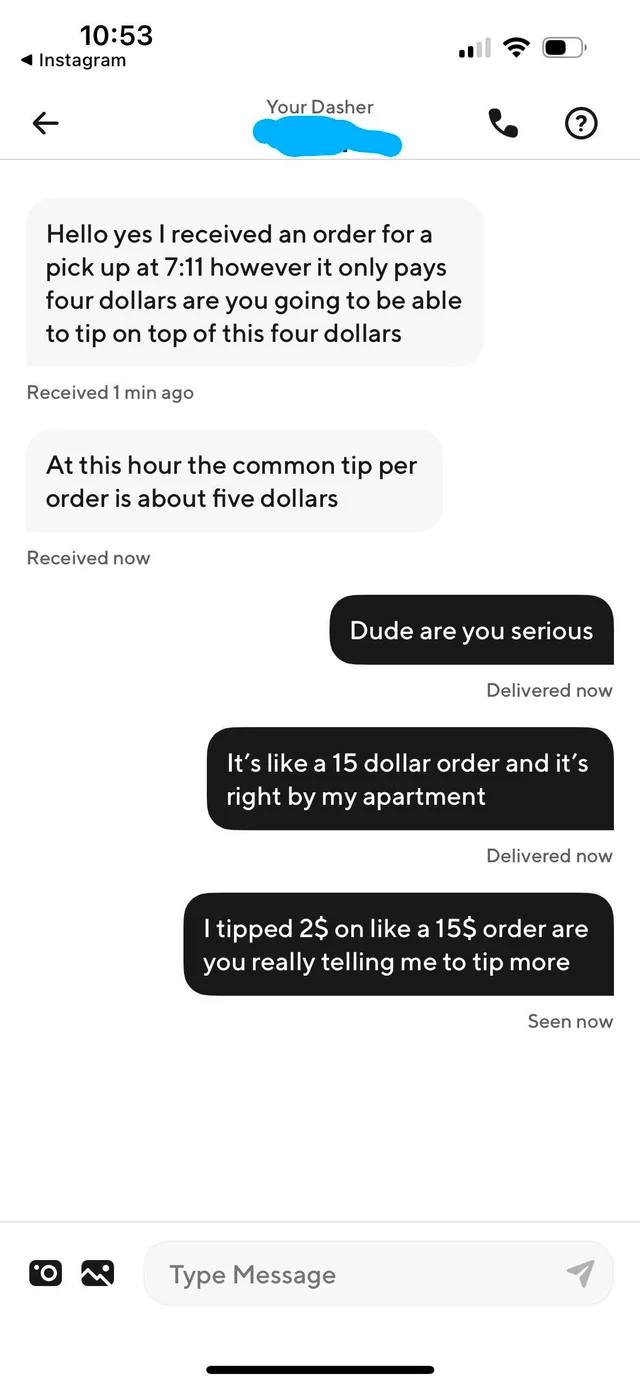
Task: Return to Instagram via the status bar link
Action: 73,61
